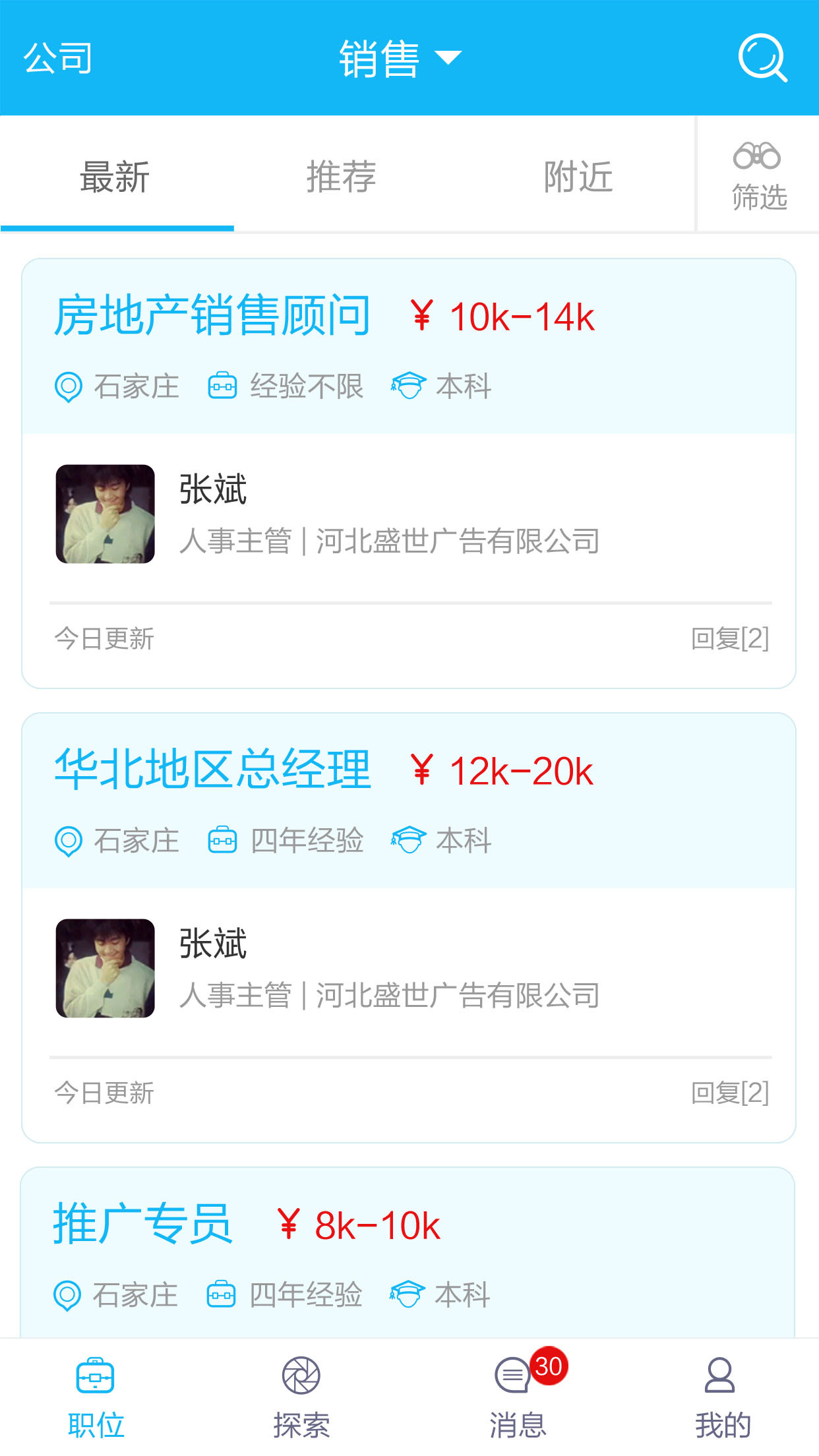Open the search magnifier icon

point(762,58)
